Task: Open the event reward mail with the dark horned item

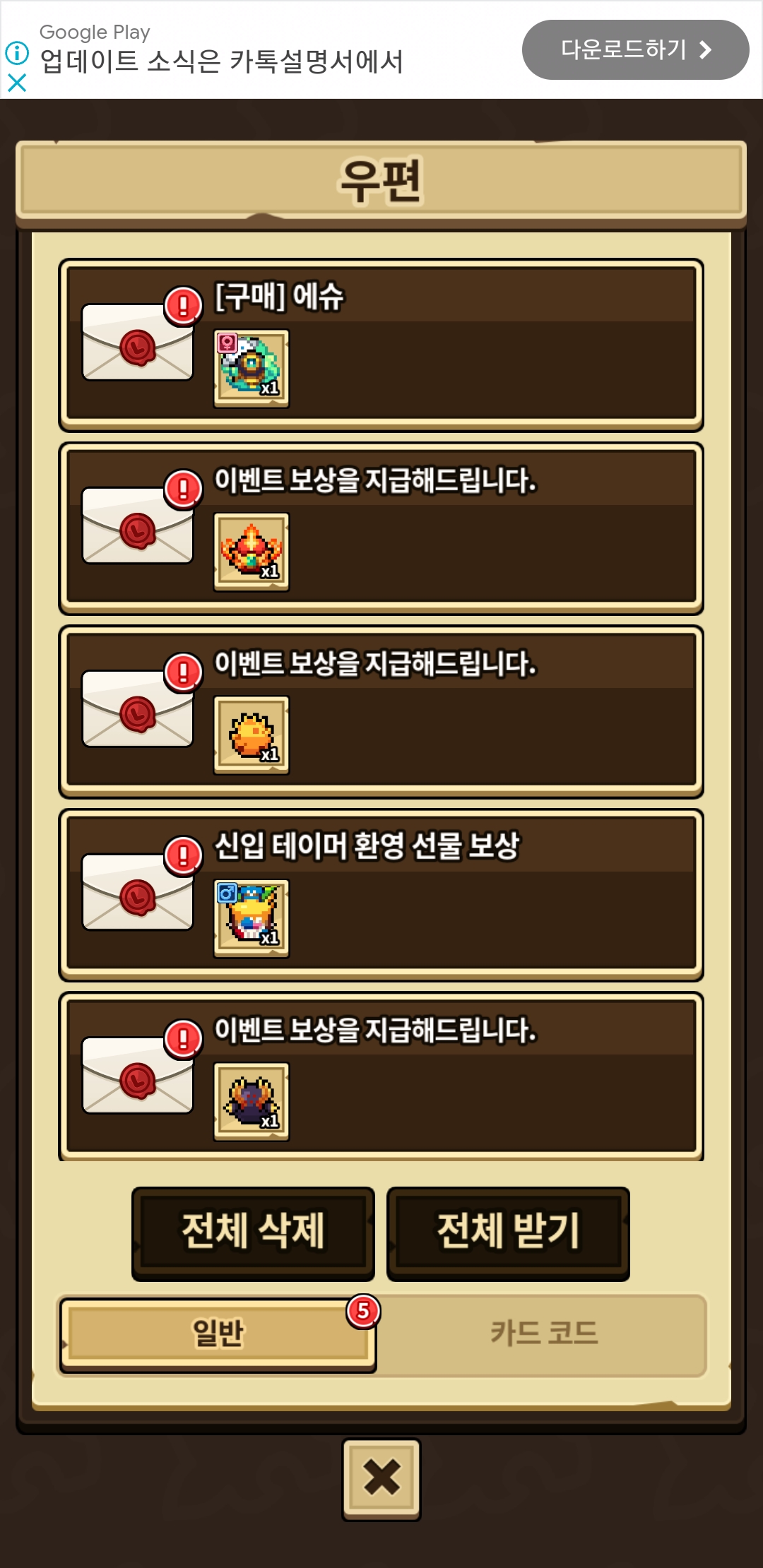Action: [x=381, y=1077]
